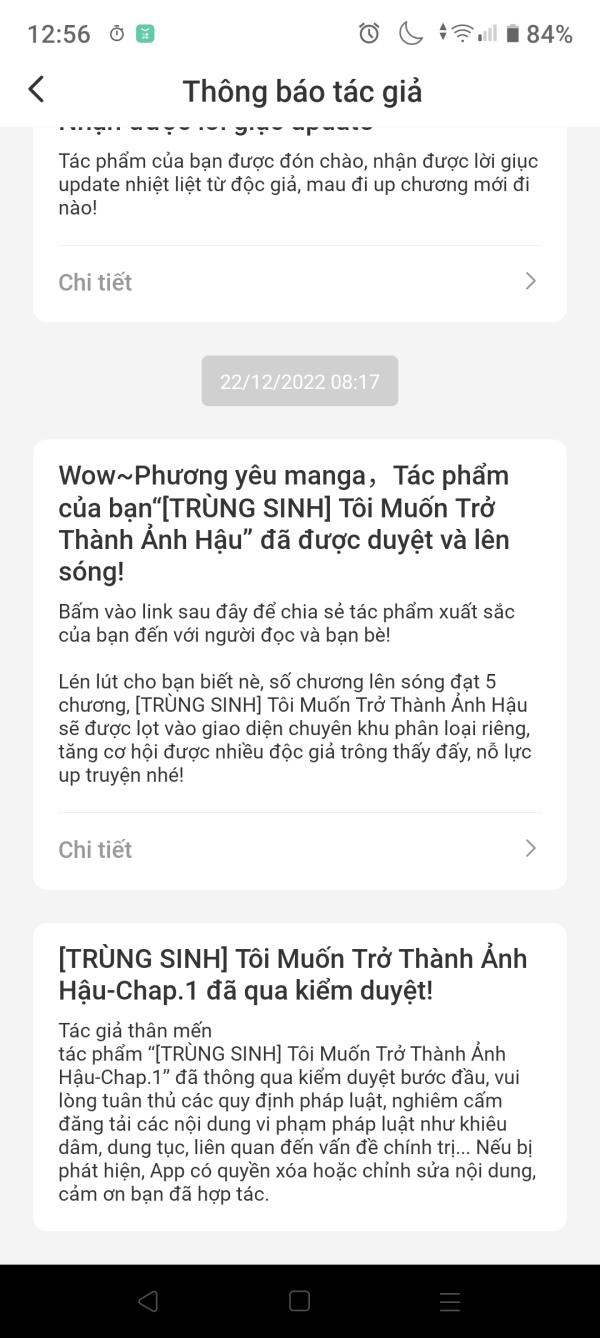Image resolution: width=600 pixels, height=1338 pixels.
Task: Open the Chap.1 passed review notification card
Action: click(x=300, y=1076)
